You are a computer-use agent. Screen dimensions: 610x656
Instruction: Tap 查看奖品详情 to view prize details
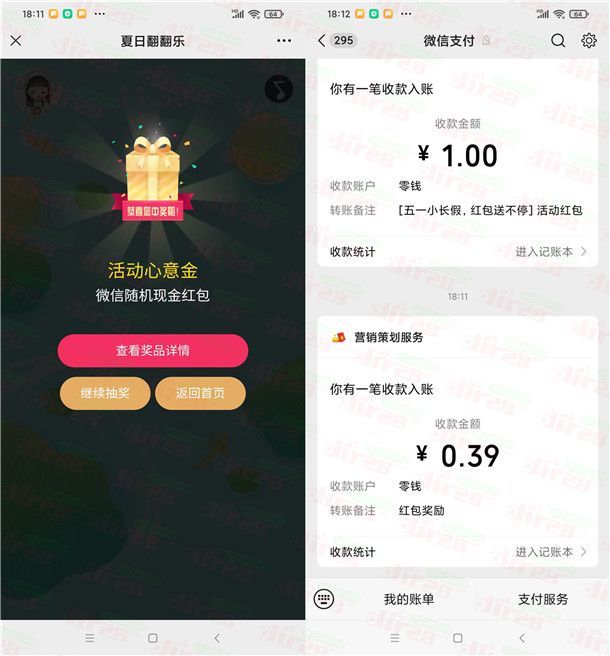[x=152, y=351]
